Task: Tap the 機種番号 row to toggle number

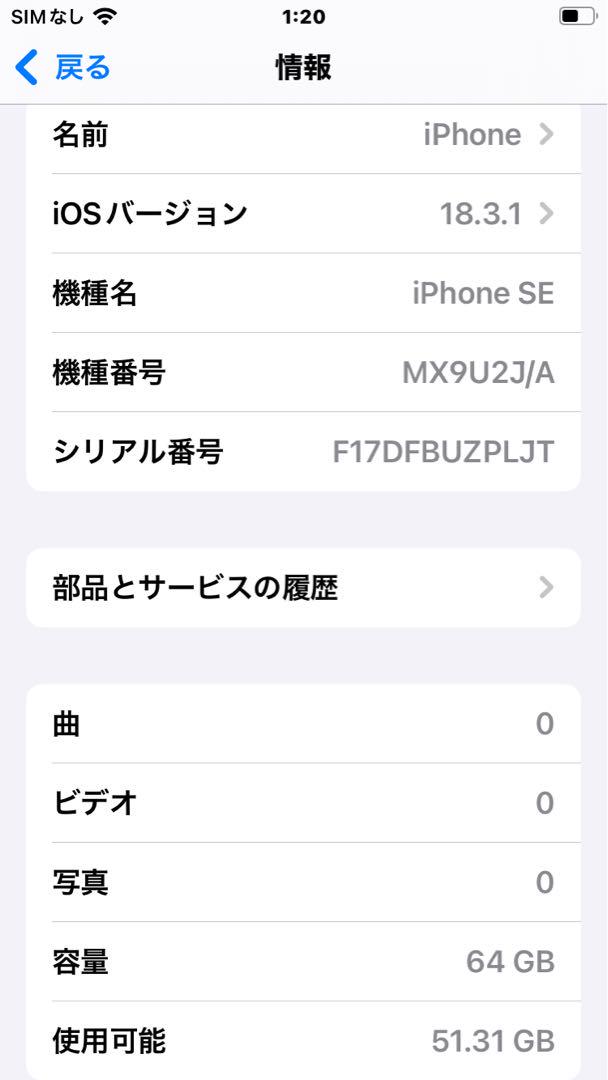Action: coord(303,373)
